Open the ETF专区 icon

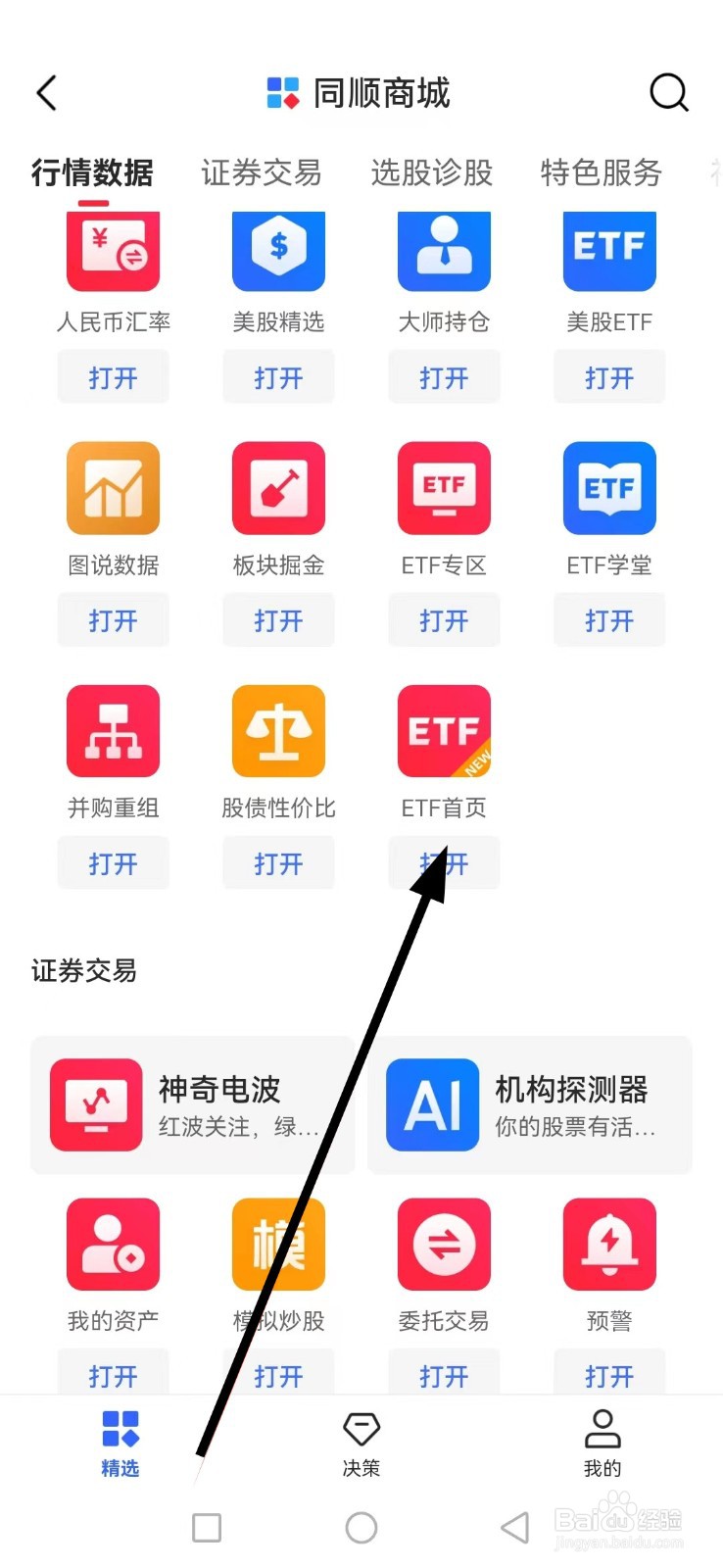443,488
